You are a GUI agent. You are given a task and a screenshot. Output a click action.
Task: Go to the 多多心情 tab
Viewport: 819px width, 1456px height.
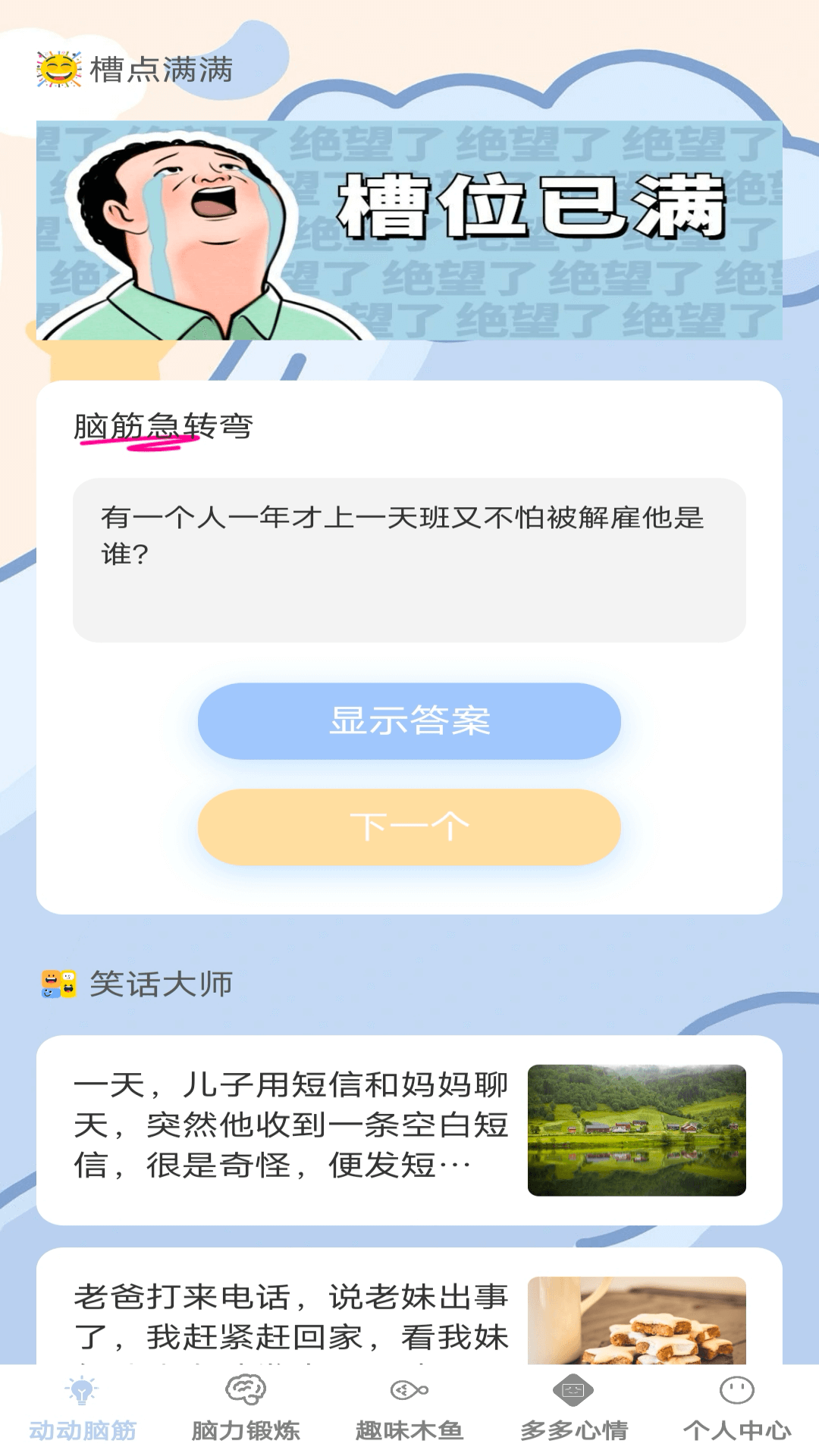(573, 1409)
